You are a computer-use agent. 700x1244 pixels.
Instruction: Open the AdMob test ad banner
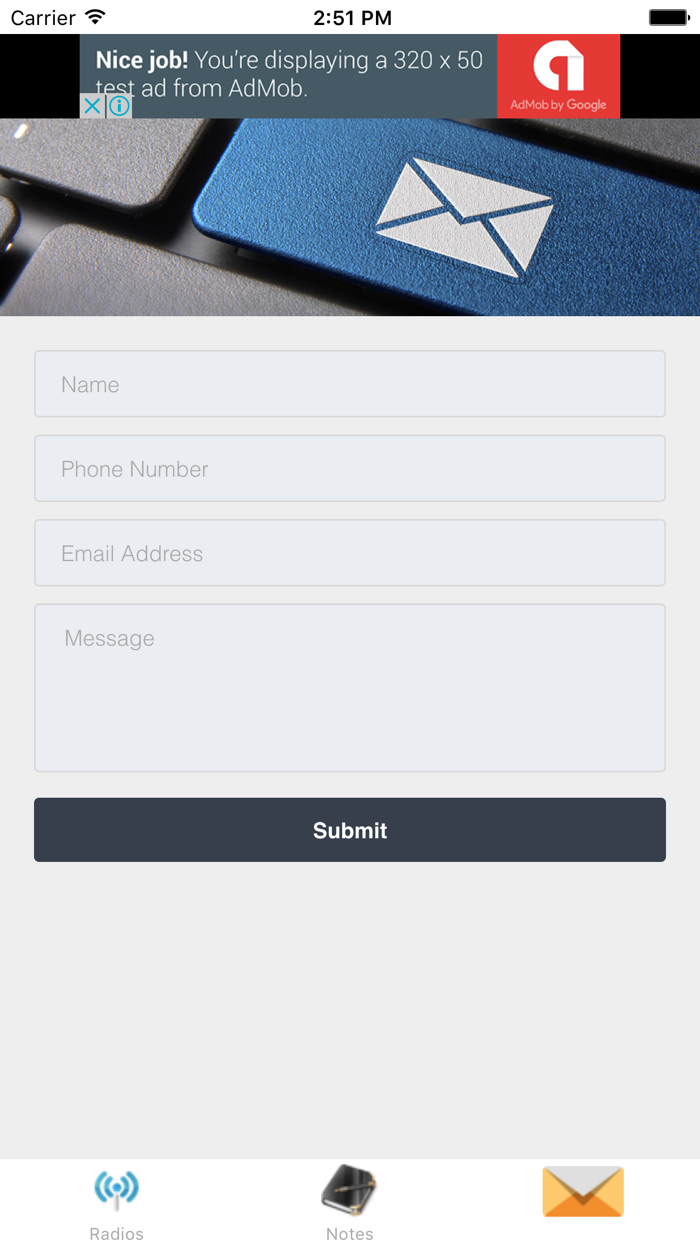350,76
